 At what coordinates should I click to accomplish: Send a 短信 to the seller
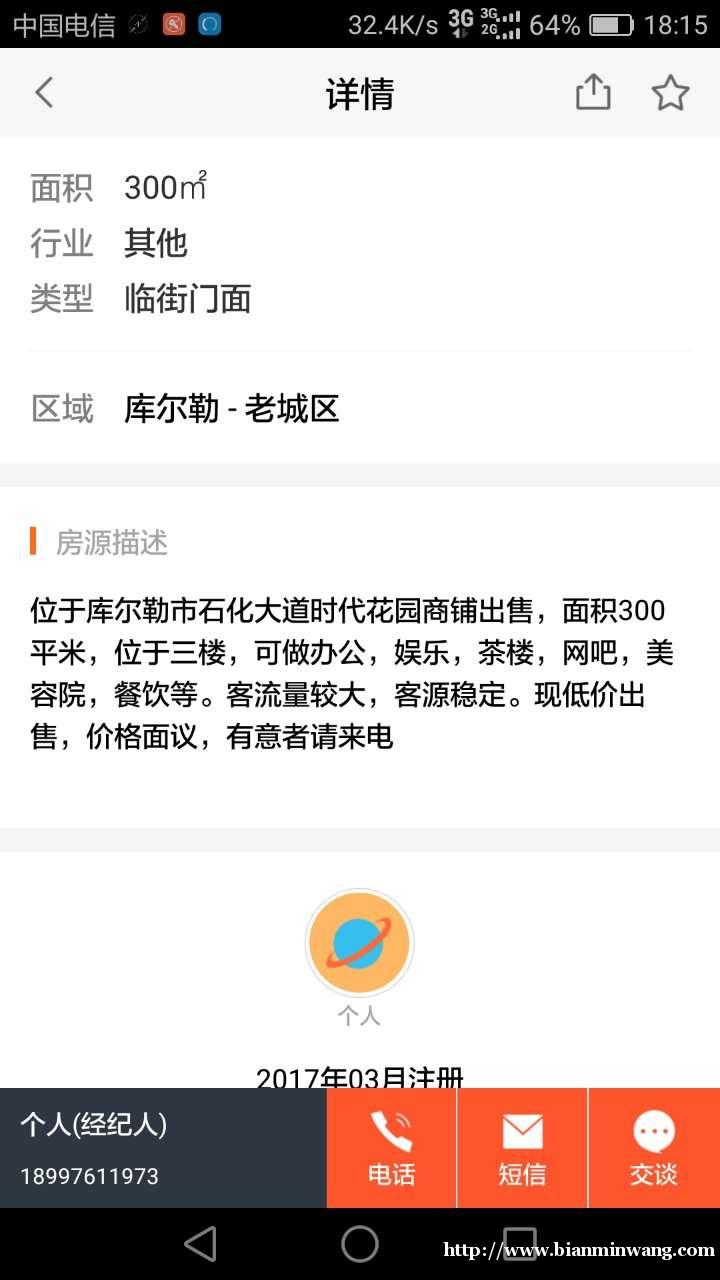pyautogui.click(x=523, y=1148)
